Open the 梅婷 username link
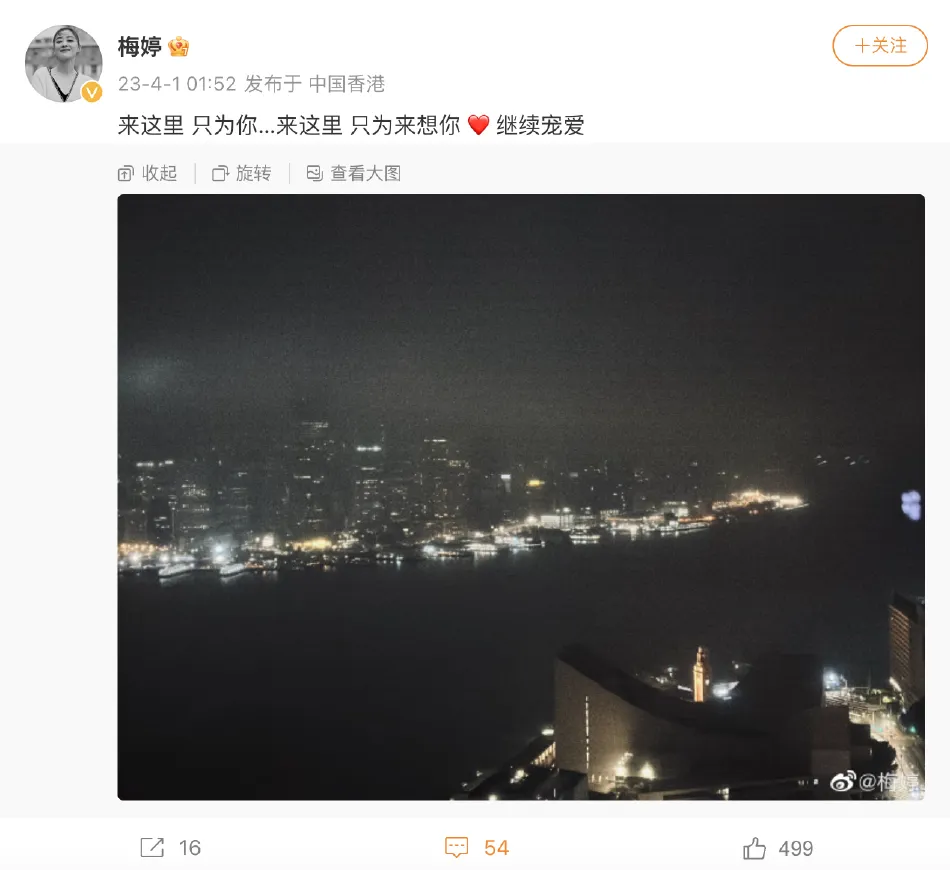The height and width of the screenshot is (870, 950). coord(140,46)
